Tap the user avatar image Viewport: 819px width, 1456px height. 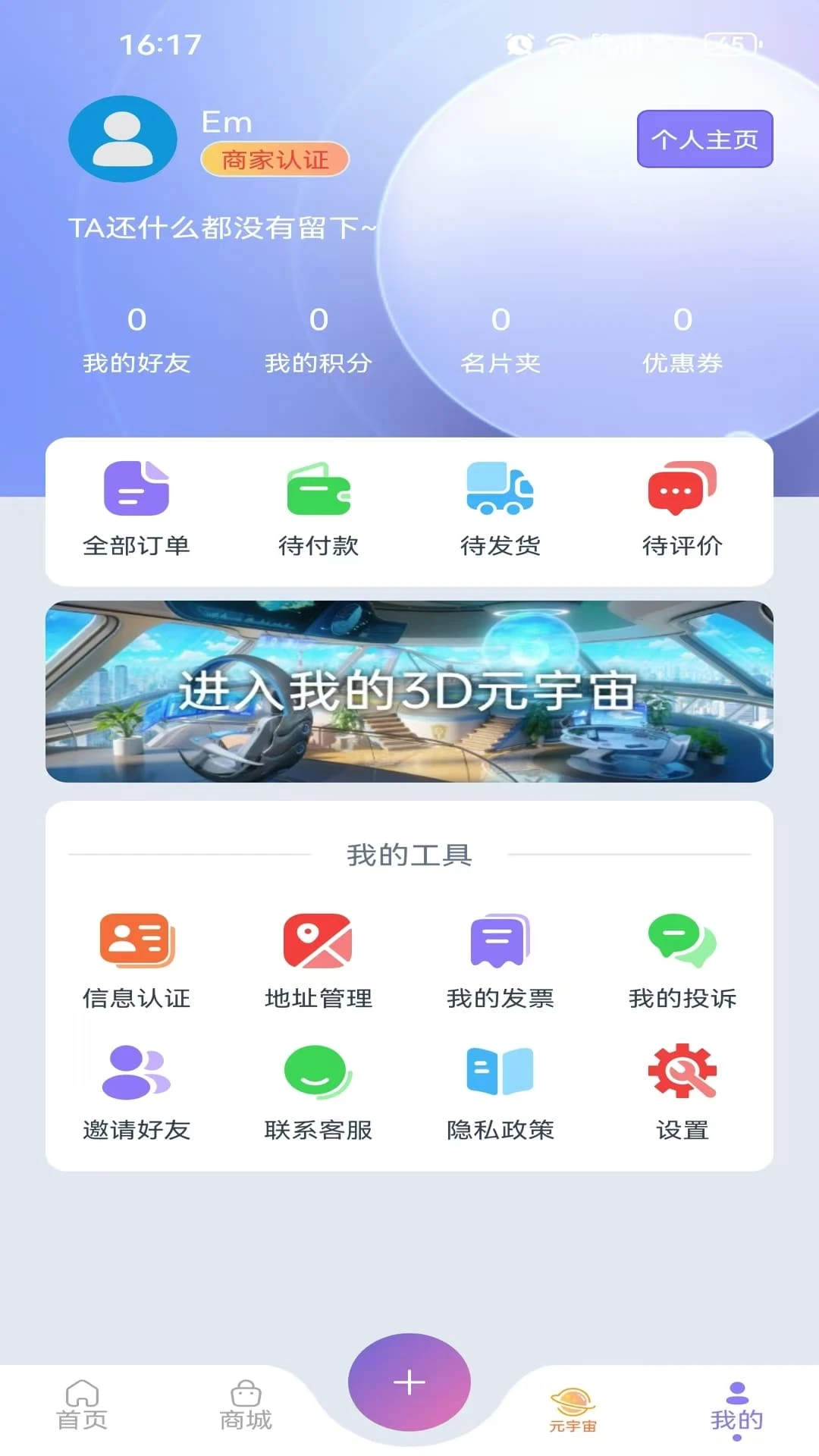123,139
